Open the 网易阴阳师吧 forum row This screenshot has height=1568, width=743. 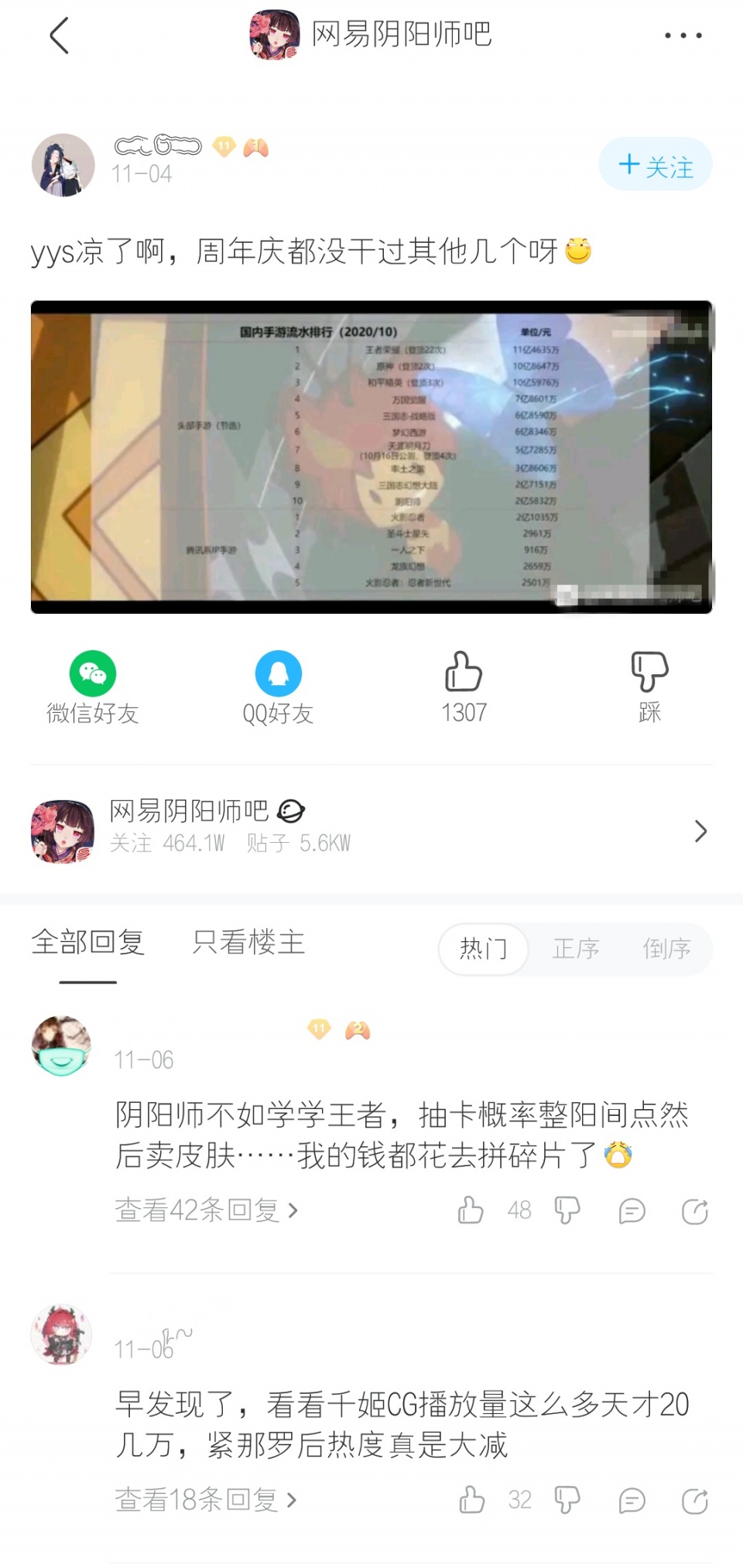click(371, 830)
